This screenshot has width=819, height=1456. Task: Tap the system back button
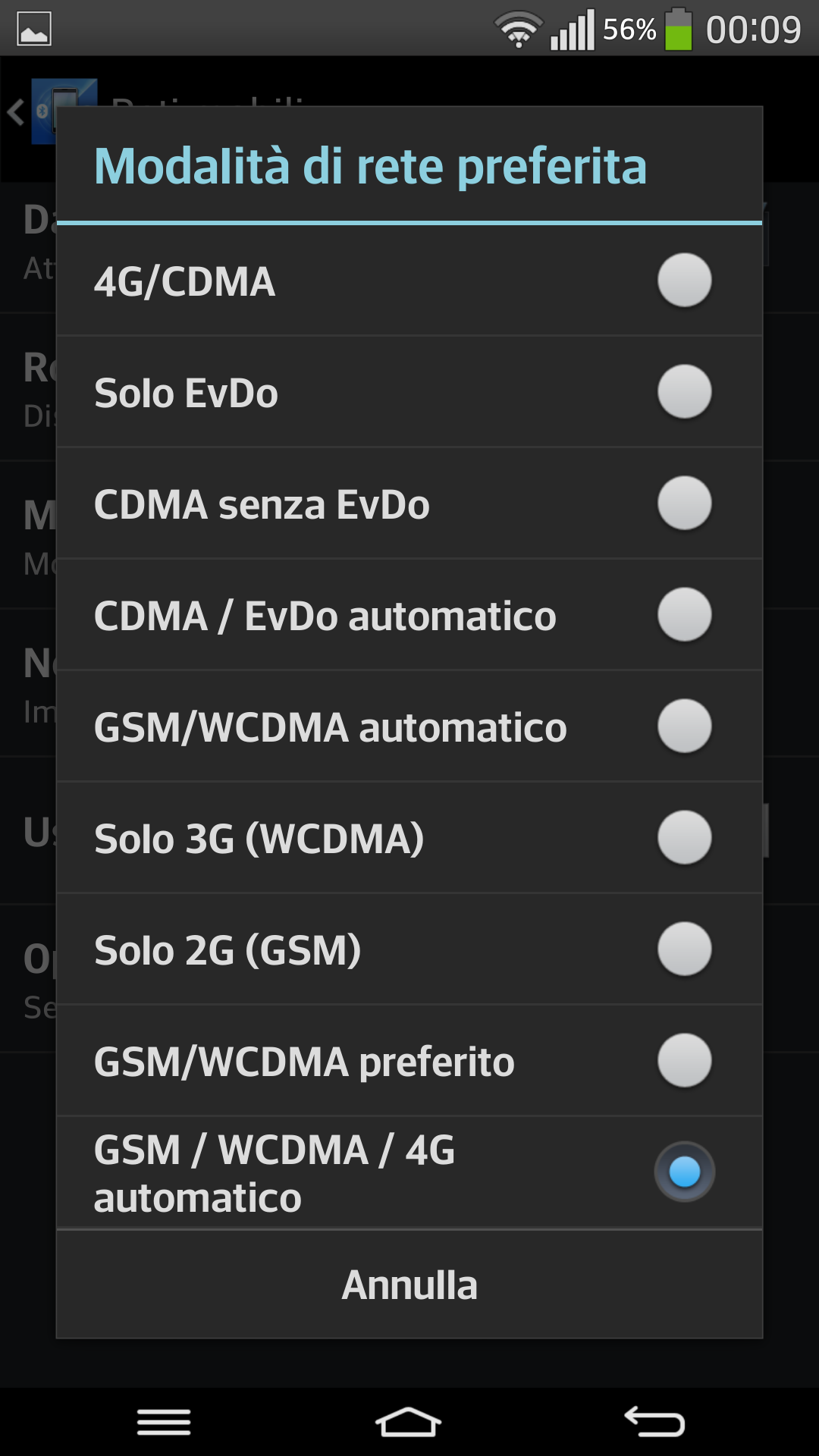point(654,1422)
